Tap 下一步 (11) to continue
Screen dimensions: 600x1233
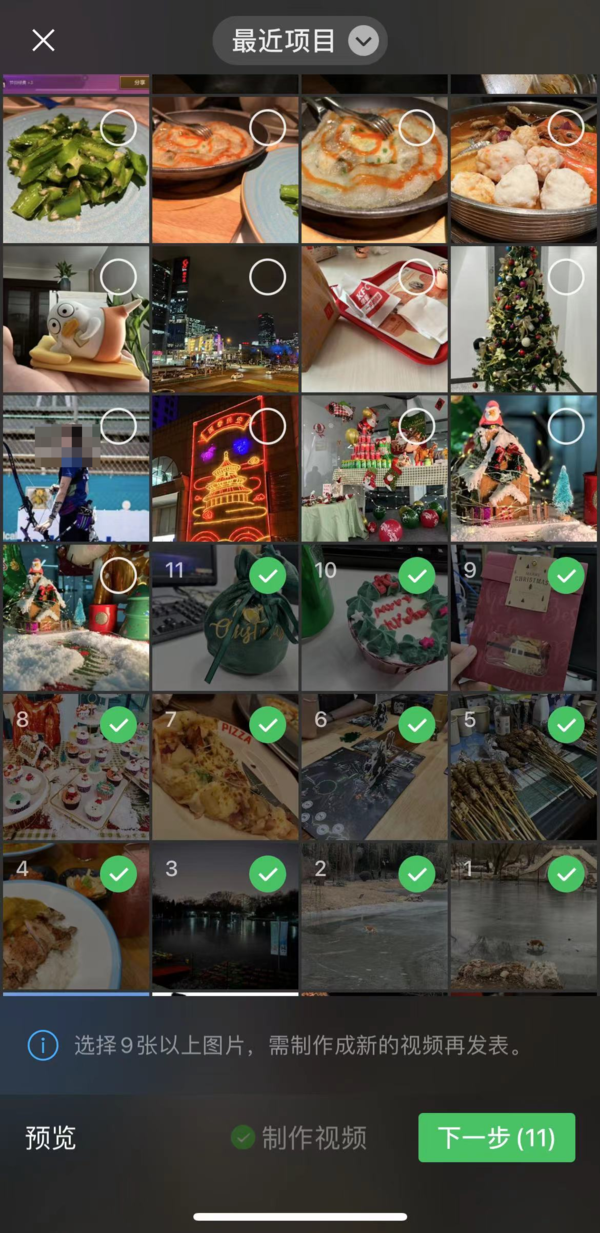coord(496,1137)
